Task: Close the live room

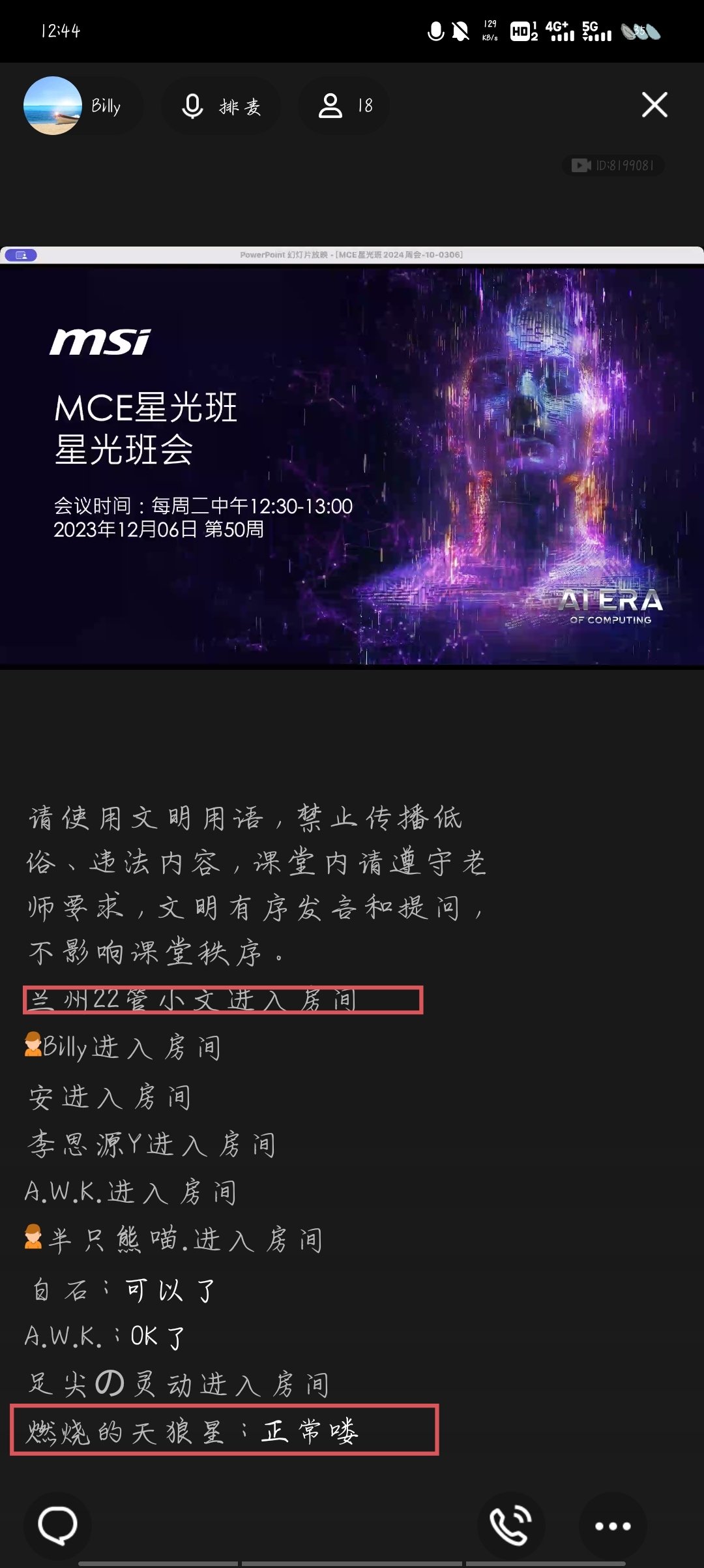Action: click(x=654, y=104)
